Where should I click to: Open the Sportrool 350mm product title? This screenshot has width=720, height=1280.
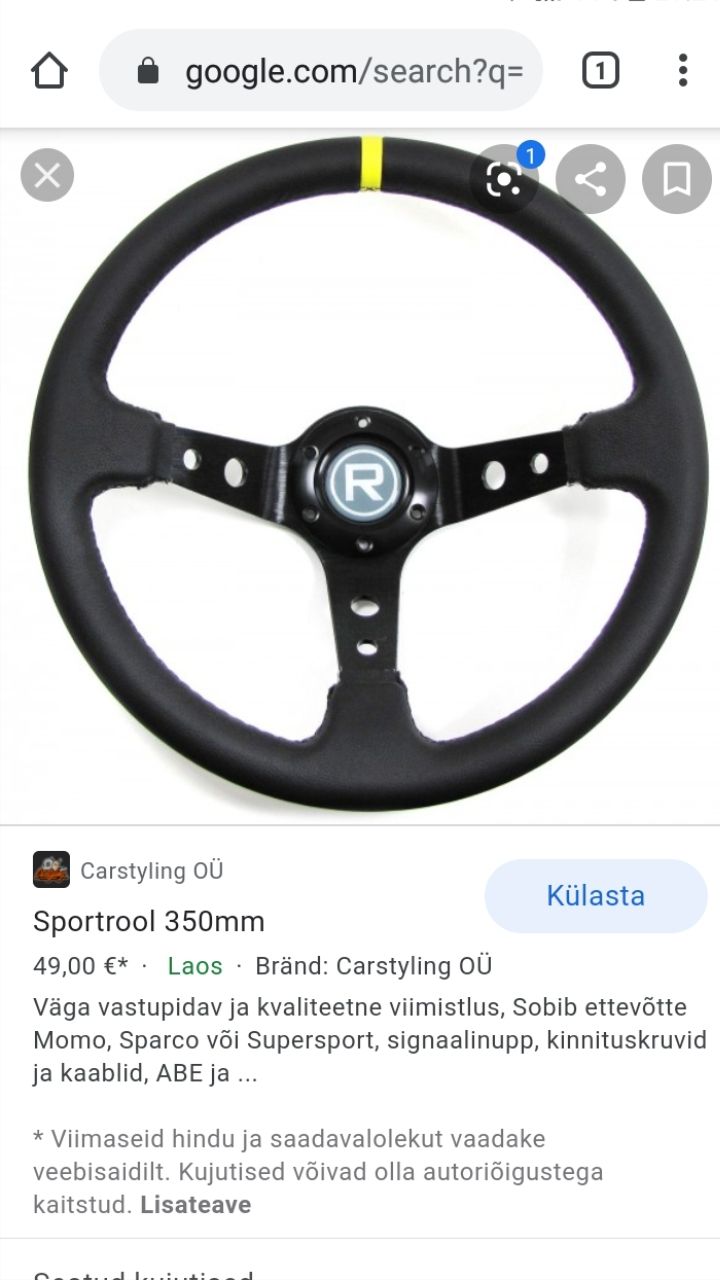coord(149,921)
